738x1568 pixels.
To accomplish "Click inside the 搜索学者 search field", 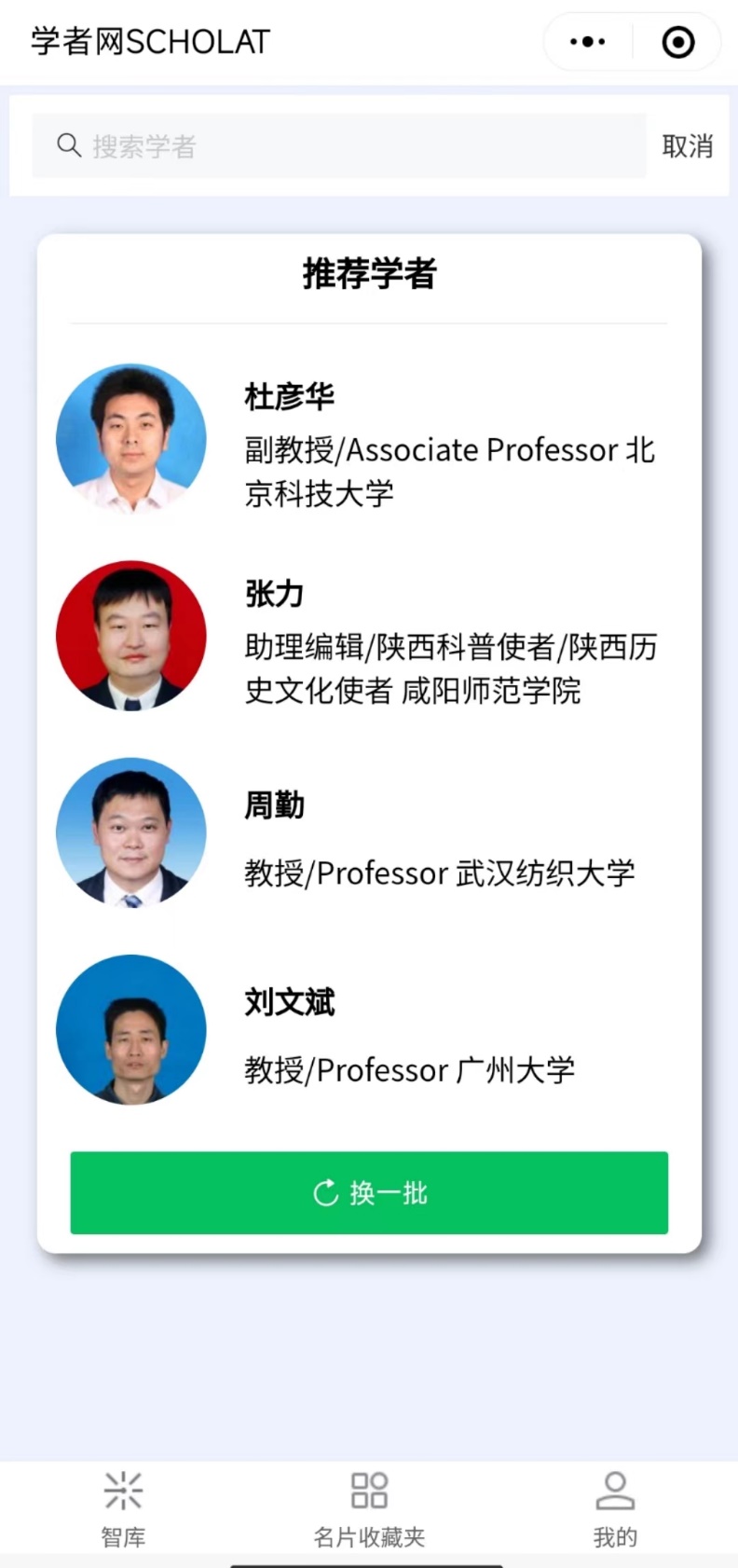I will point(326,145).
